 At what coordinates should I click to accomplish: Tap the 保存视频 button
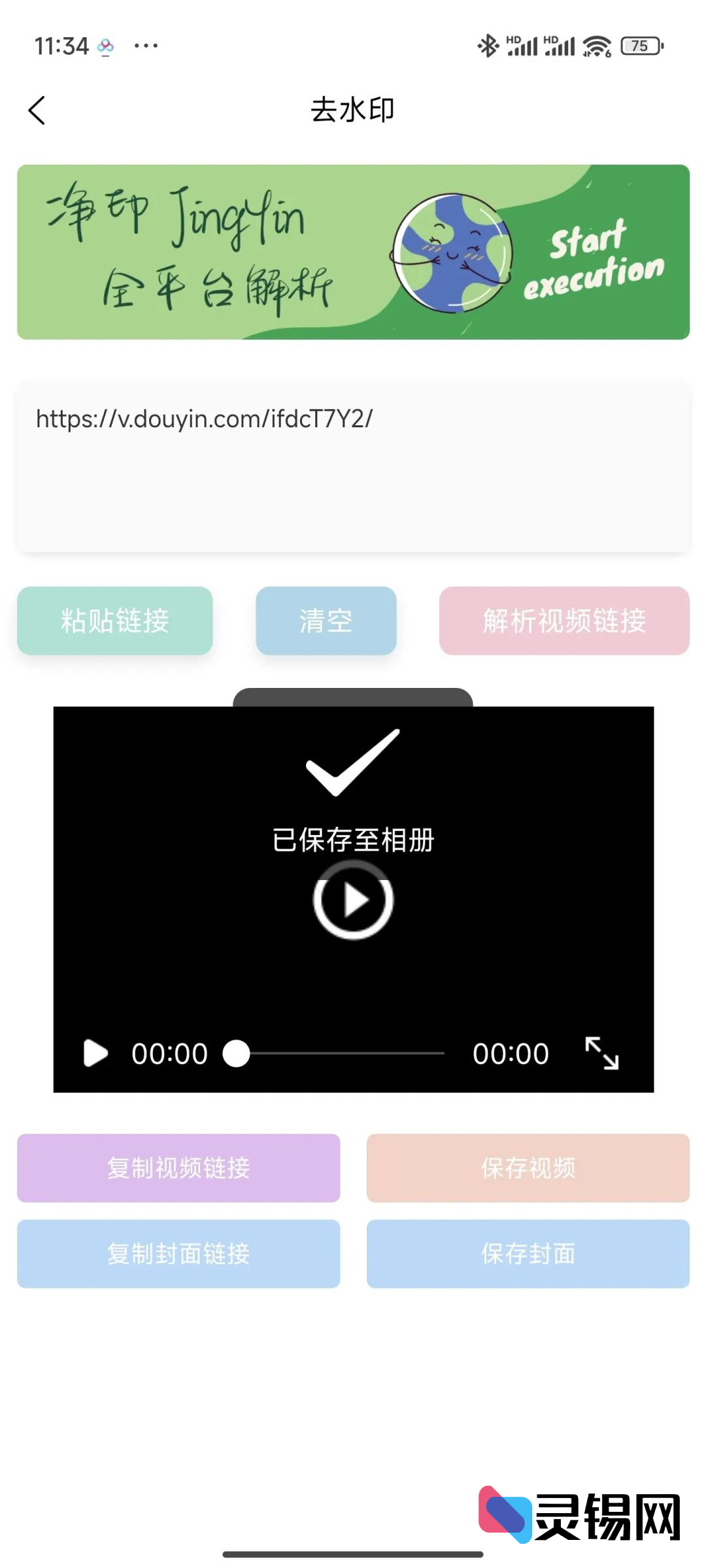[528, 1168]
